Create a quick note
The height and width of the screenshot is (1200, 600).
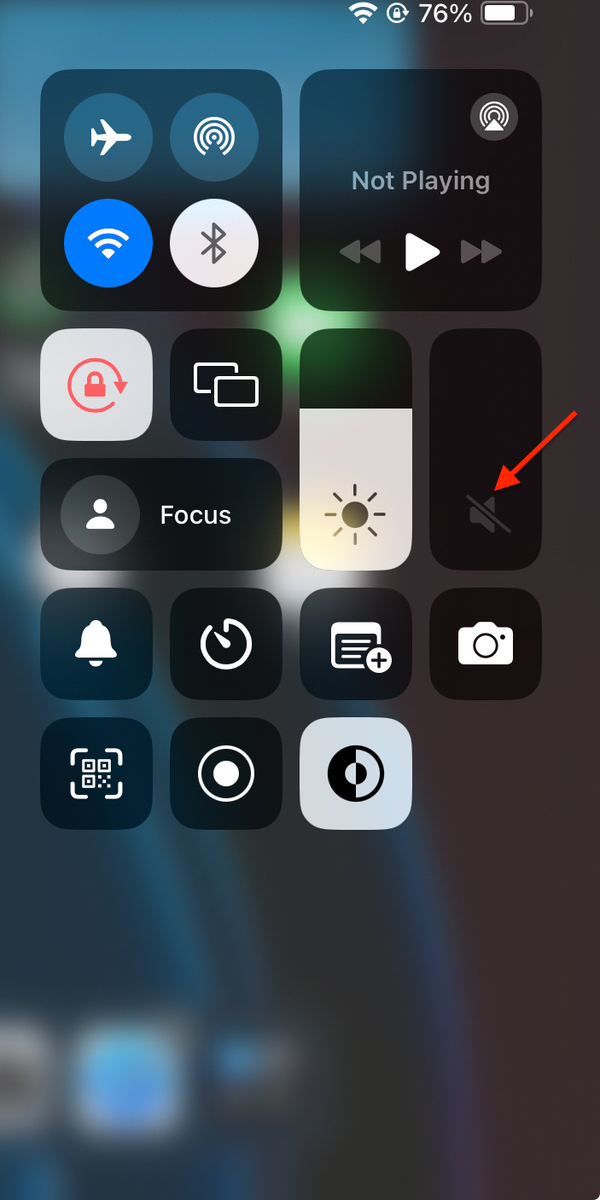coord(356,644)
